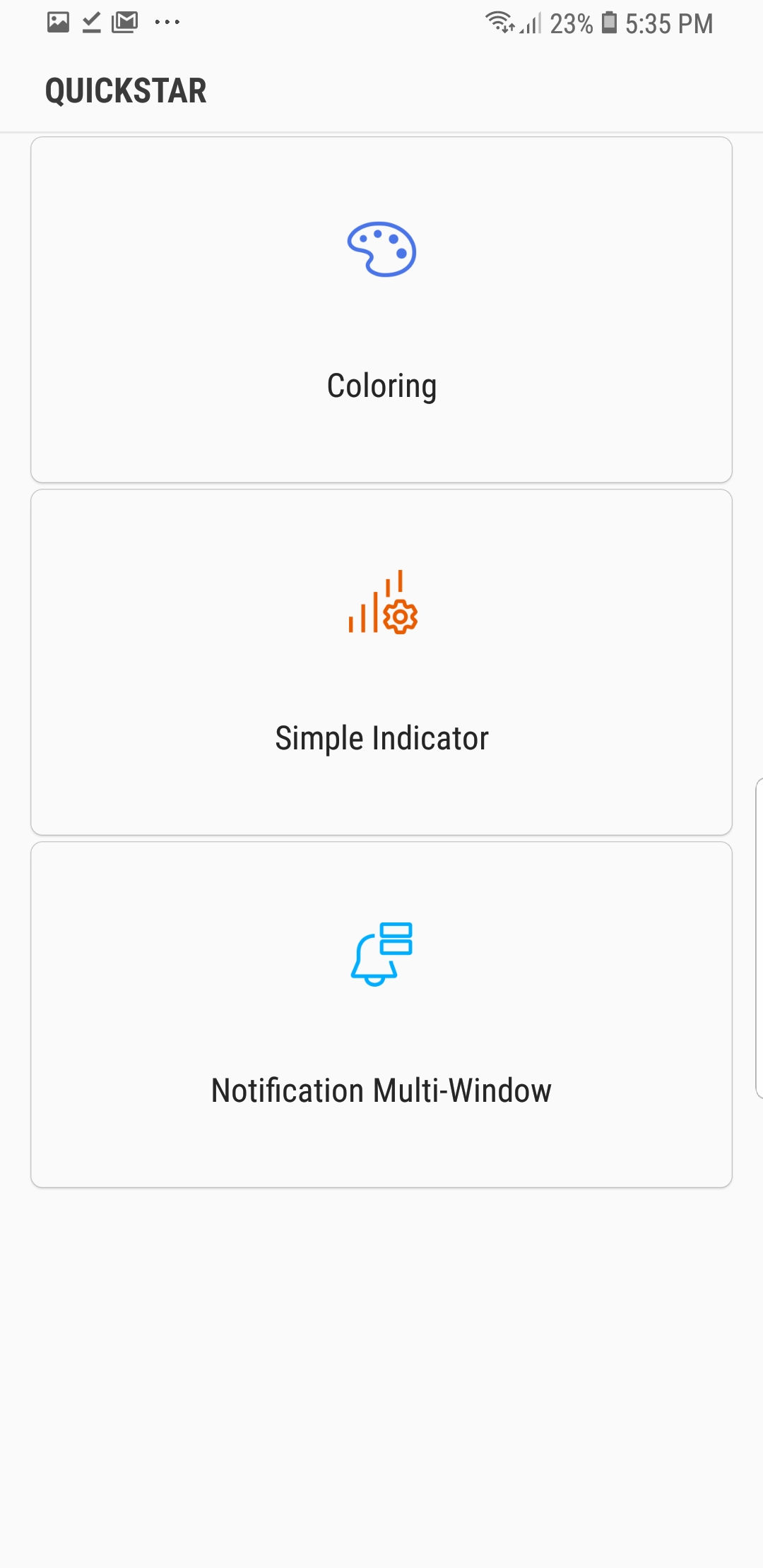Select the Simple Indicator card
The image size is (763, 1568).
[x=381, y=663]
